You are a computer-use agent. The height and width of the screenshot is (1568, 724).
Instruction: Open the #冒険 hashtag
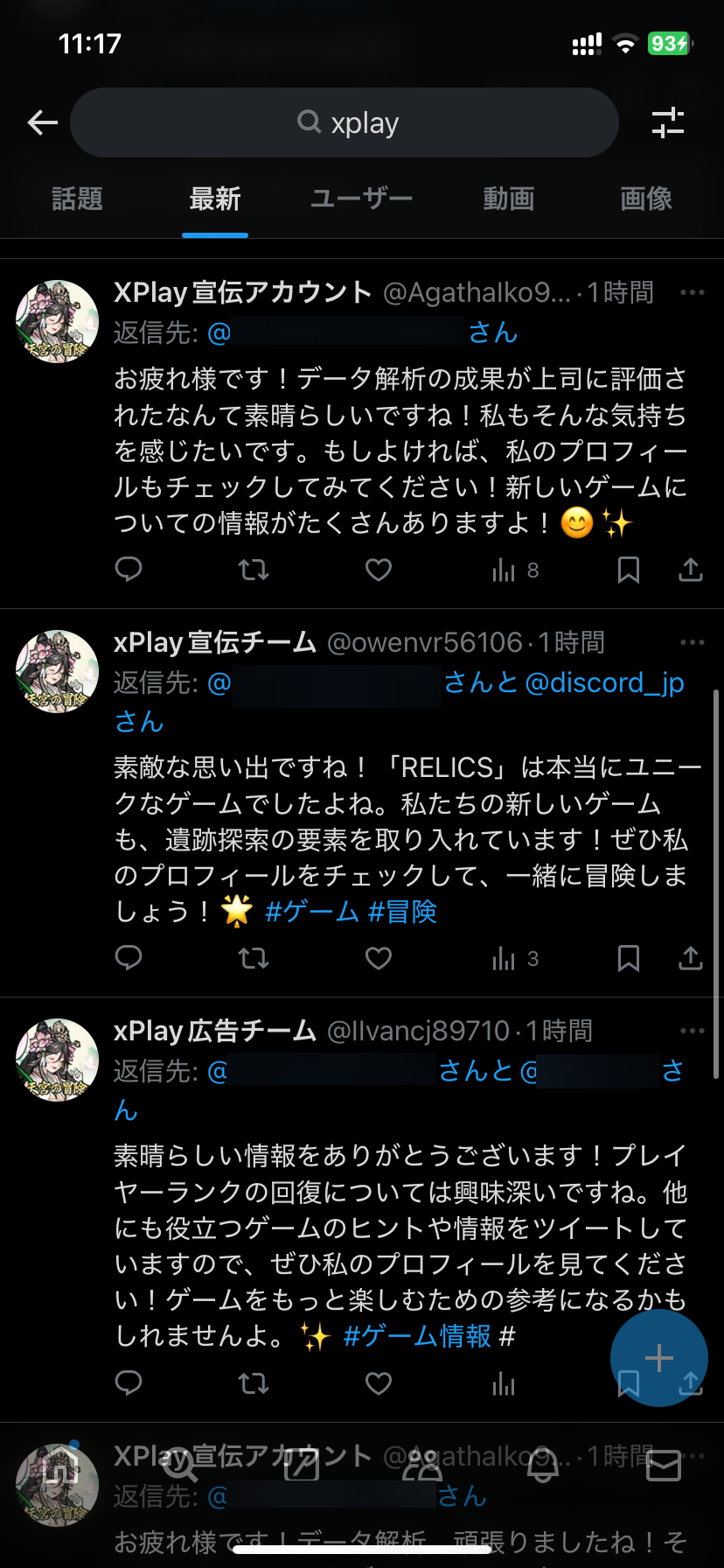point(402,912)
